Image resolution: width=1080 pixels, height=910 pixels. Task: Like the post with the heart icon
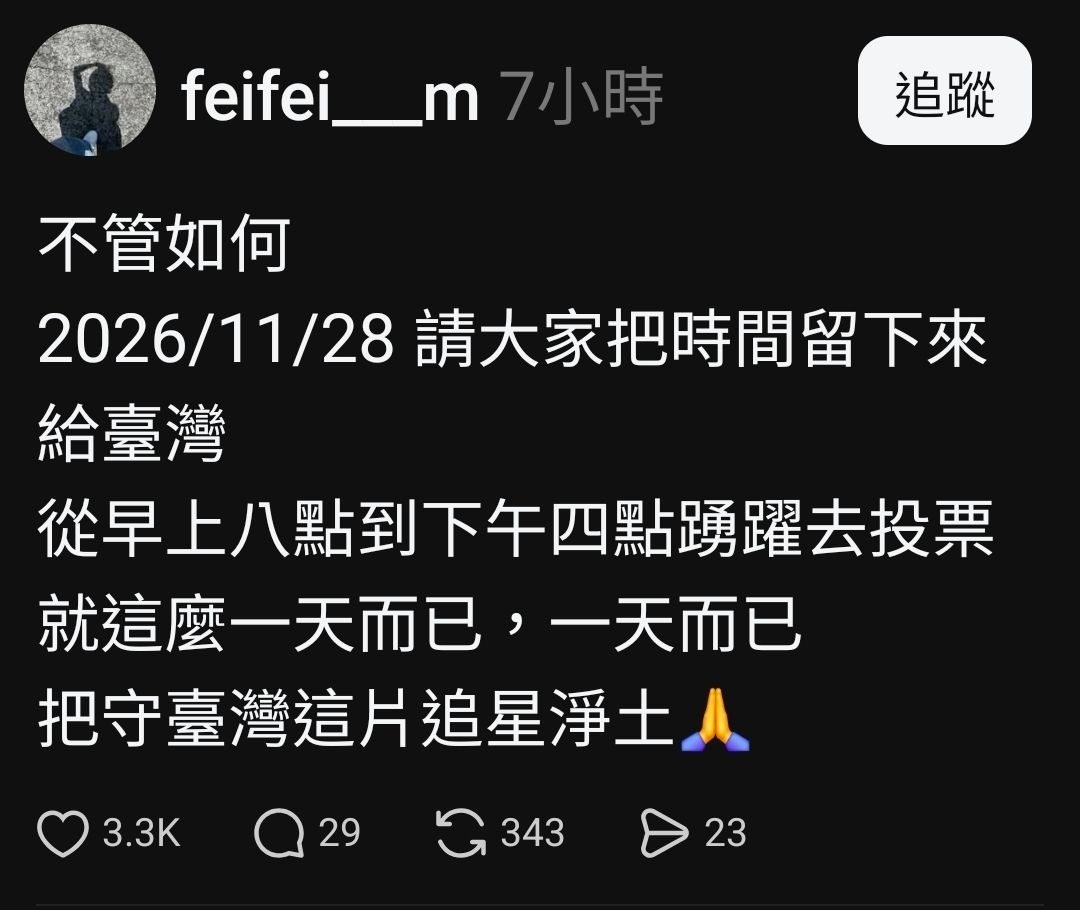(x=63, y=832)
